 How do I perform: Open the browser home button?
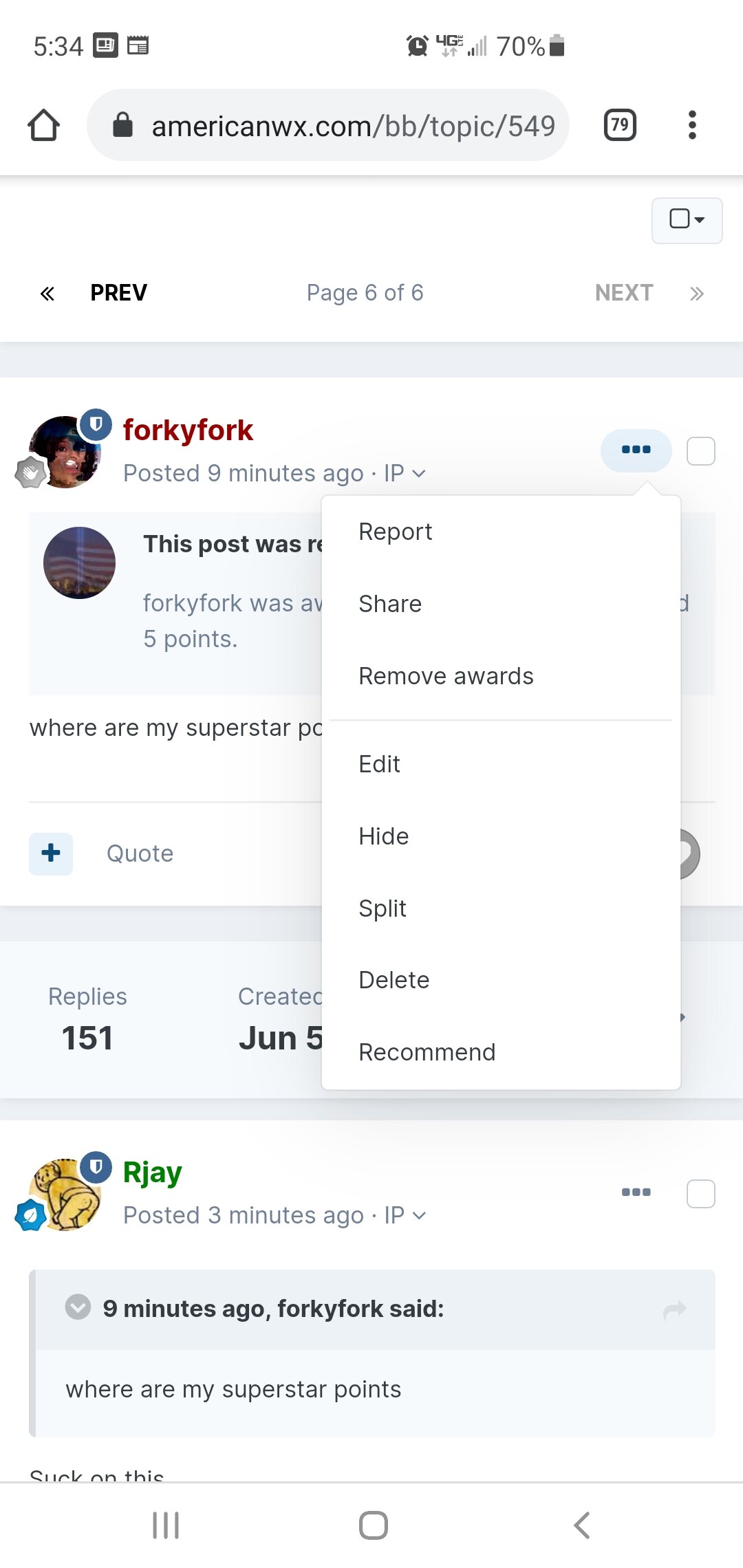(x=43, y=125)
